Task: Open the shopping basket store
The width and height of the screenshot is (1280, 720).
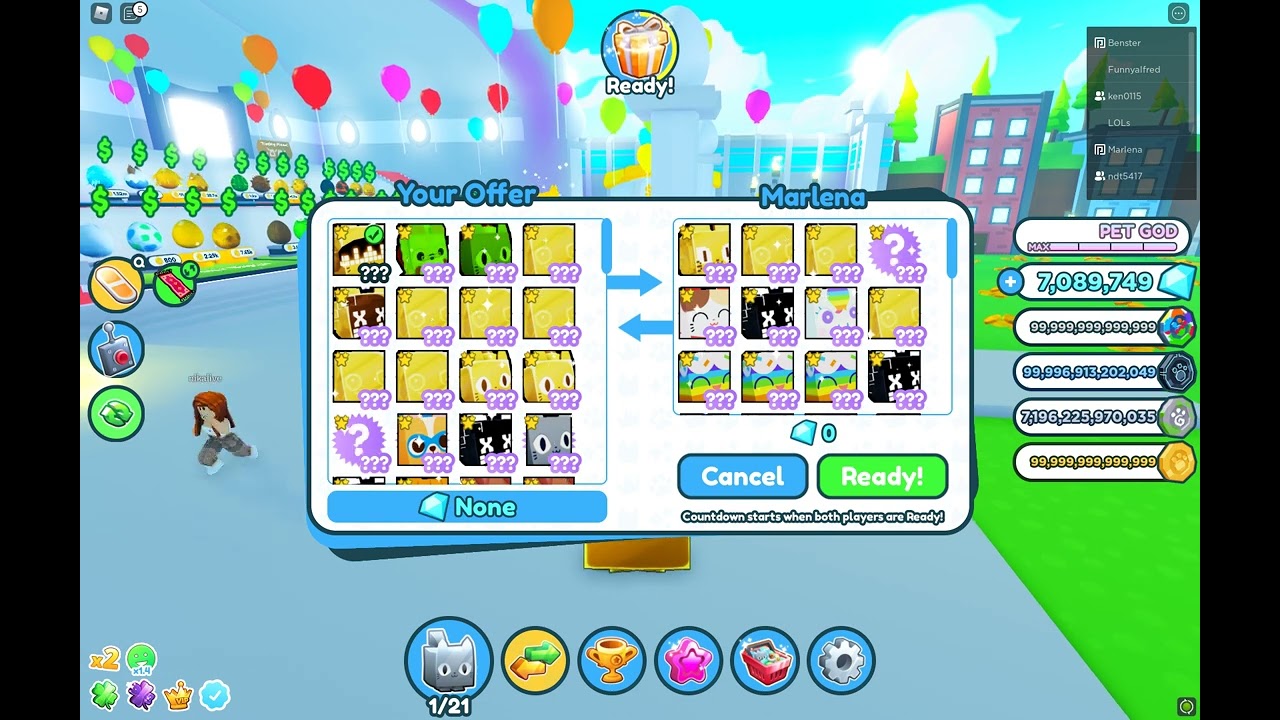Action: (x=765, y=661)
